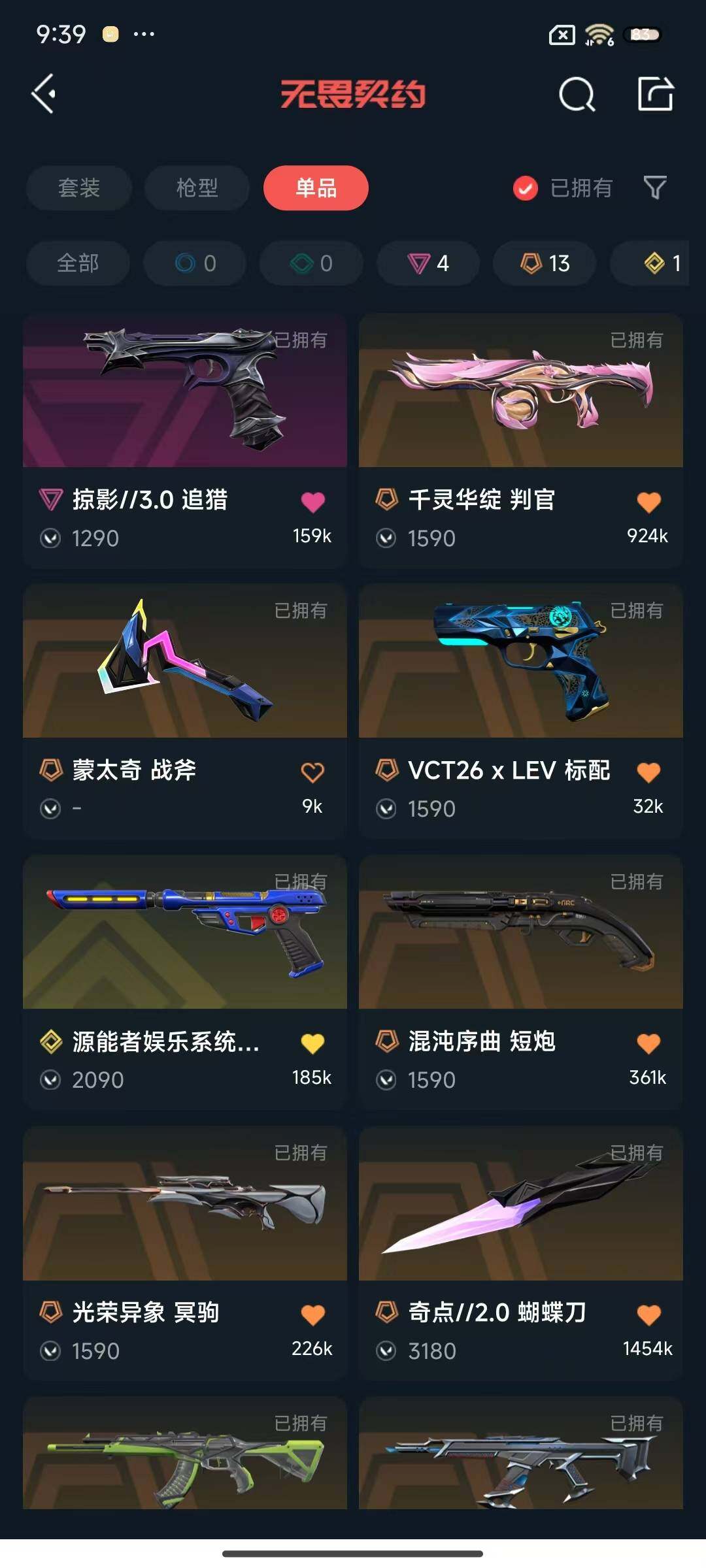This screenshot has height=1568, width=706.
Task: Open the filter funnel icon
Action: point(654,188)
